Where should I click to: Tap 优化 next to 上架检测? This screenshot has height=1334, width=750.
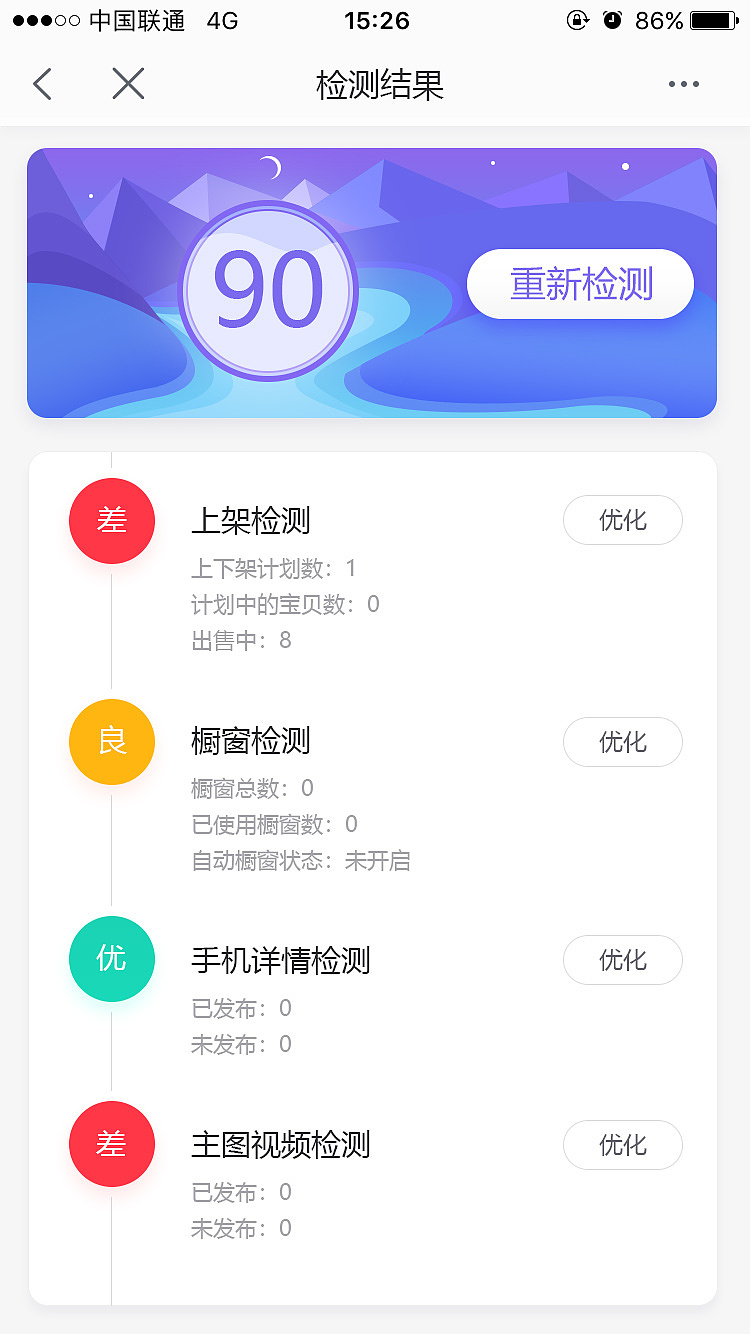(x=622, y=520)
